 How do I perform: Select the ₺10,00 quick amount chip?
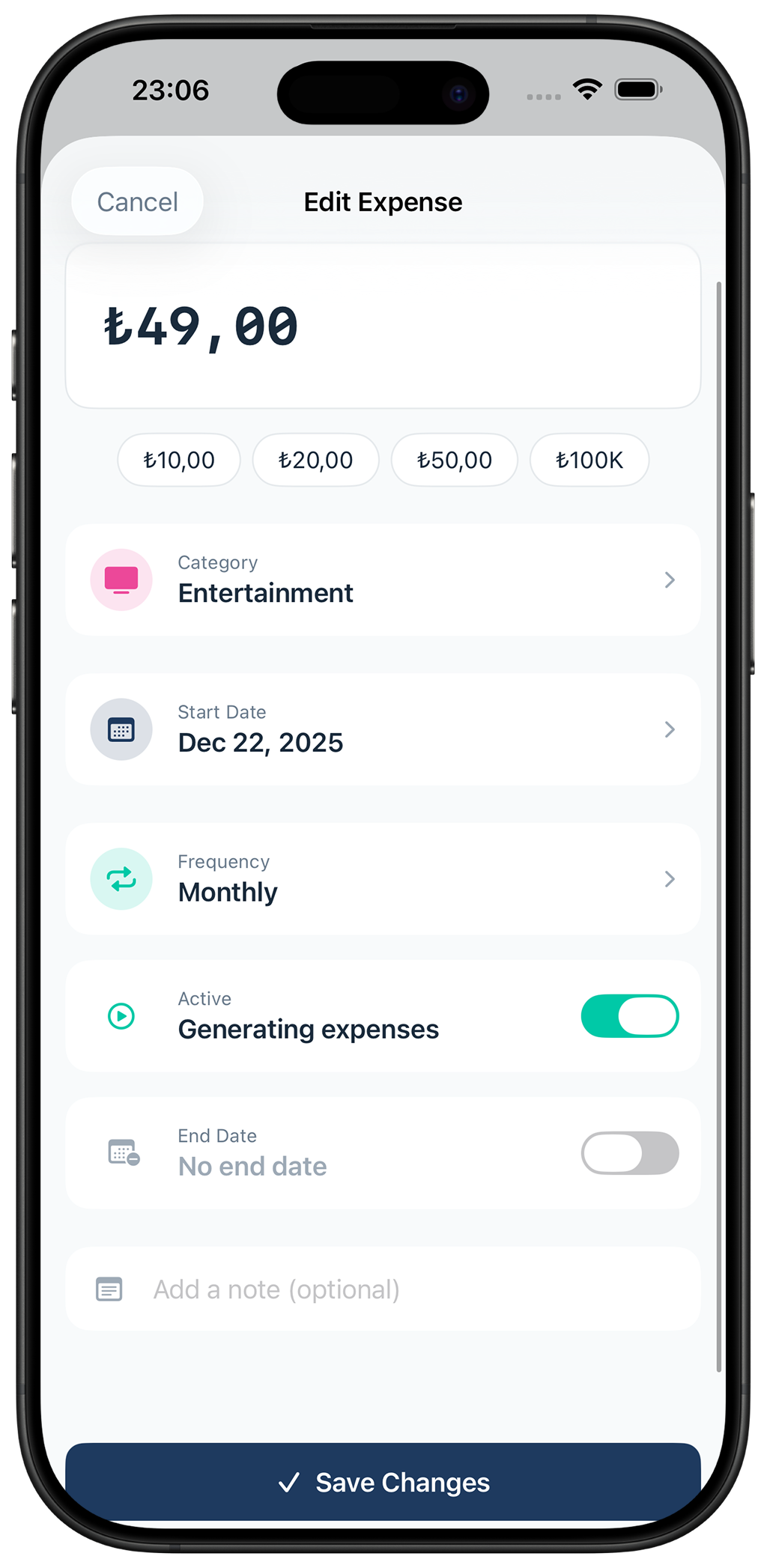pyautogui.click(x=179, y=460)
